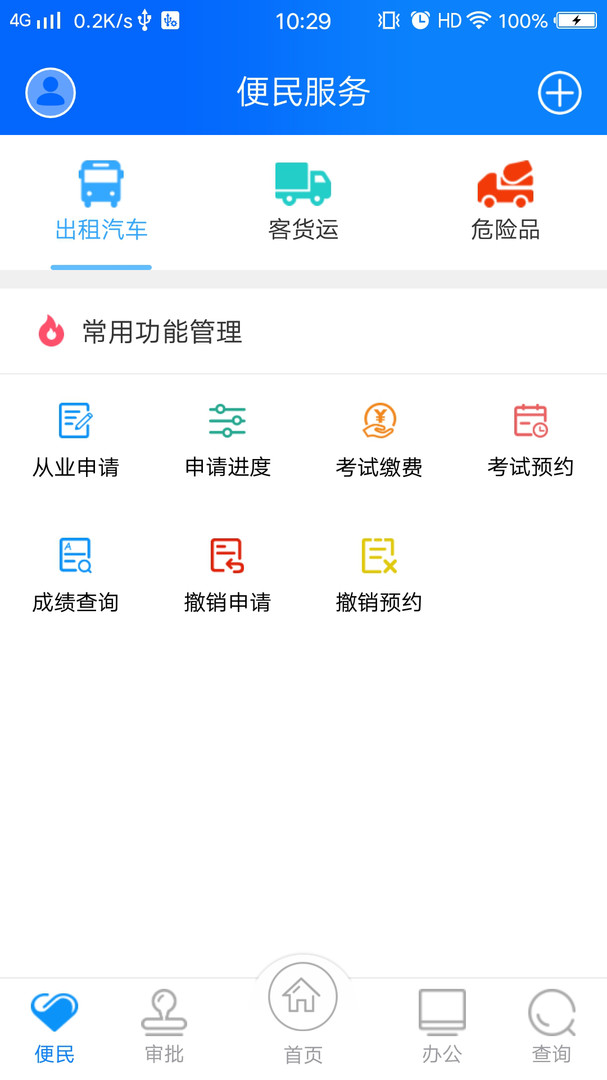Open the 查询 bottom tab
The width and height of the screenshot is (607, 1080).
coord(551,1026)
